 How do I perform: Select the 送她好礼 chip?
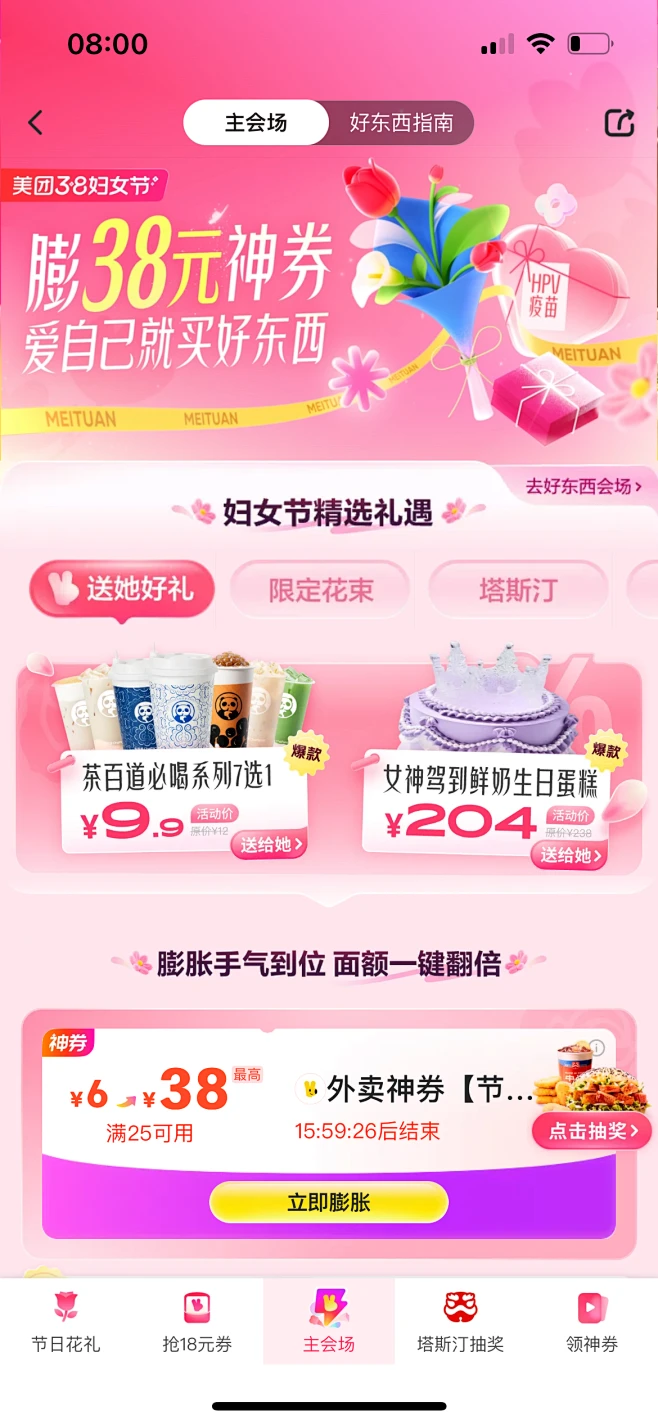[x=123, y=589]
